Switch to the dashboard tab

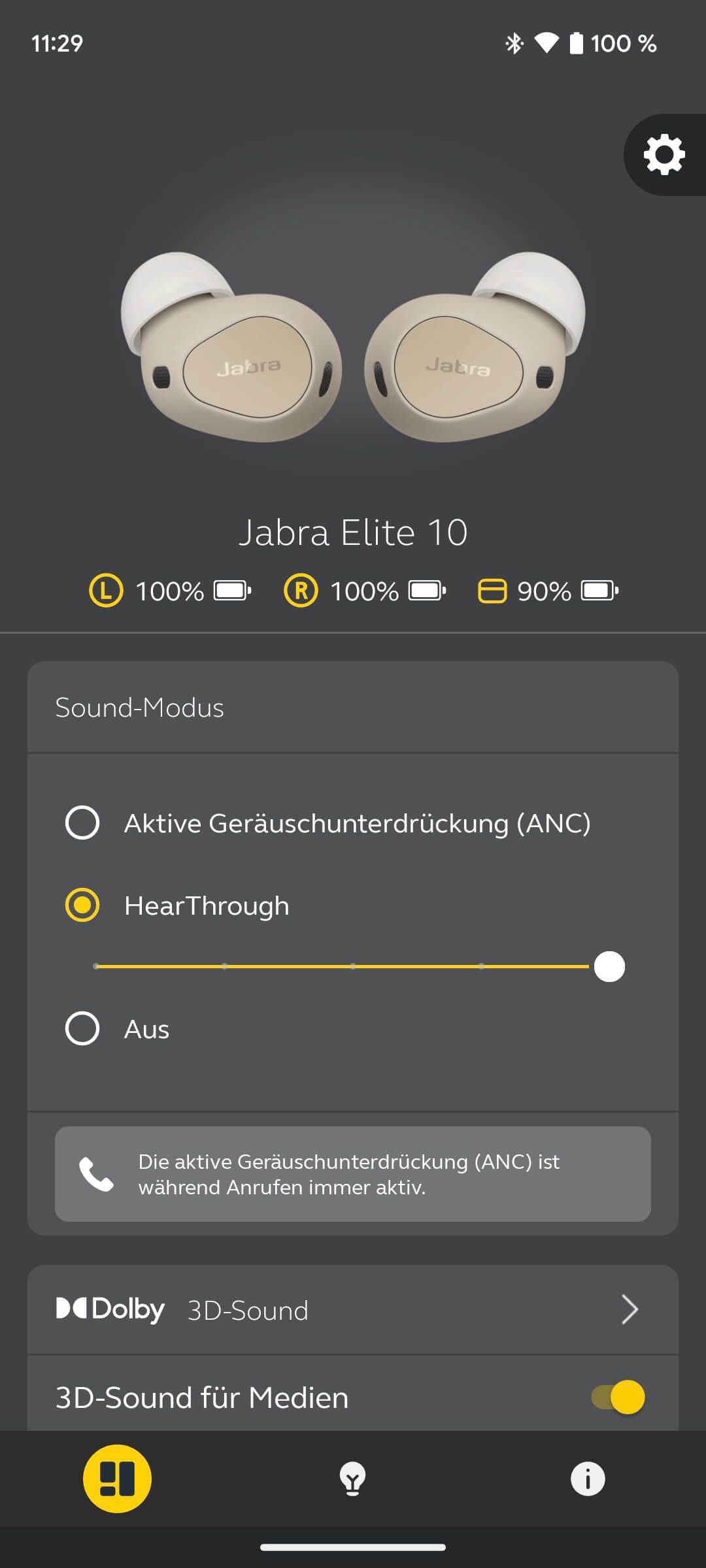point(117,1478)
